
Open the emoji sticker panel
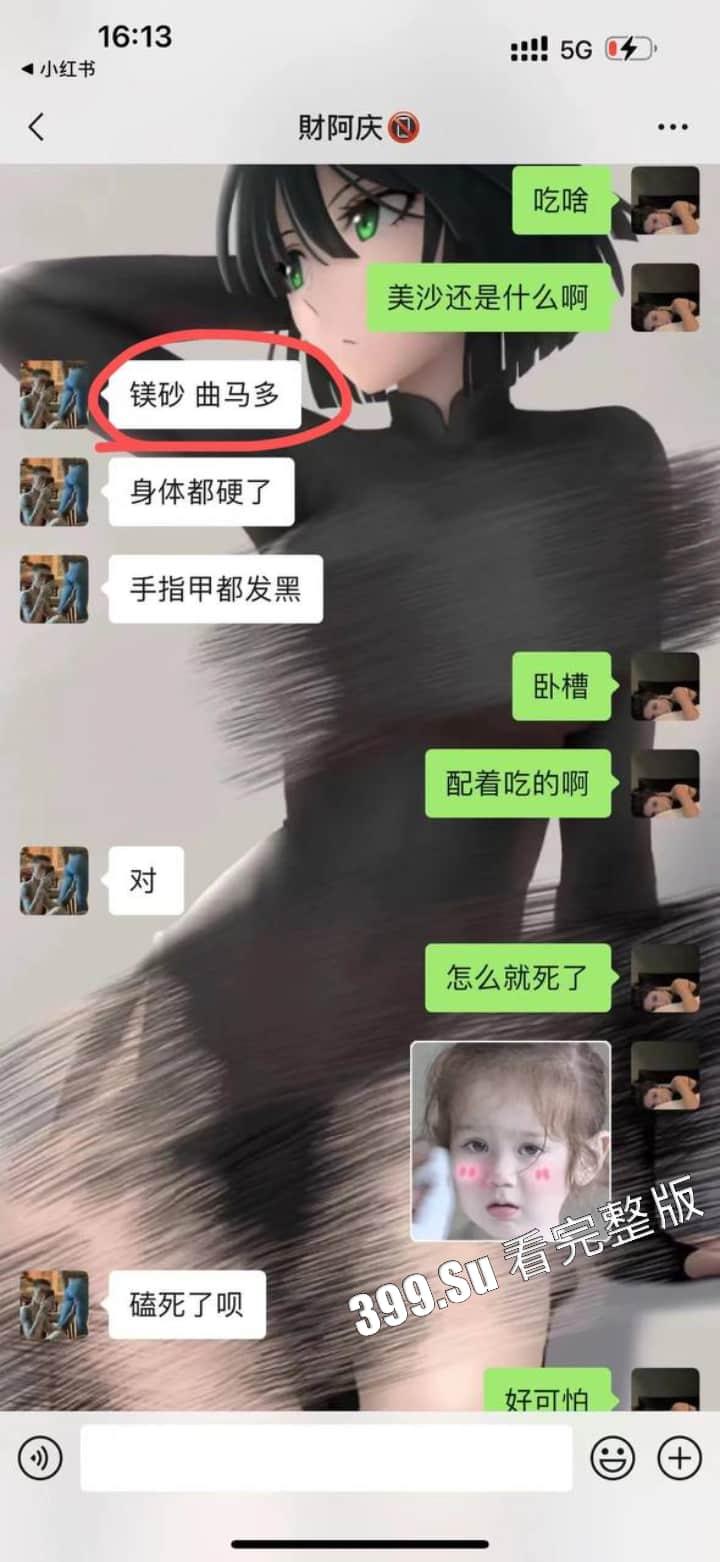(x=612, y=1459)
